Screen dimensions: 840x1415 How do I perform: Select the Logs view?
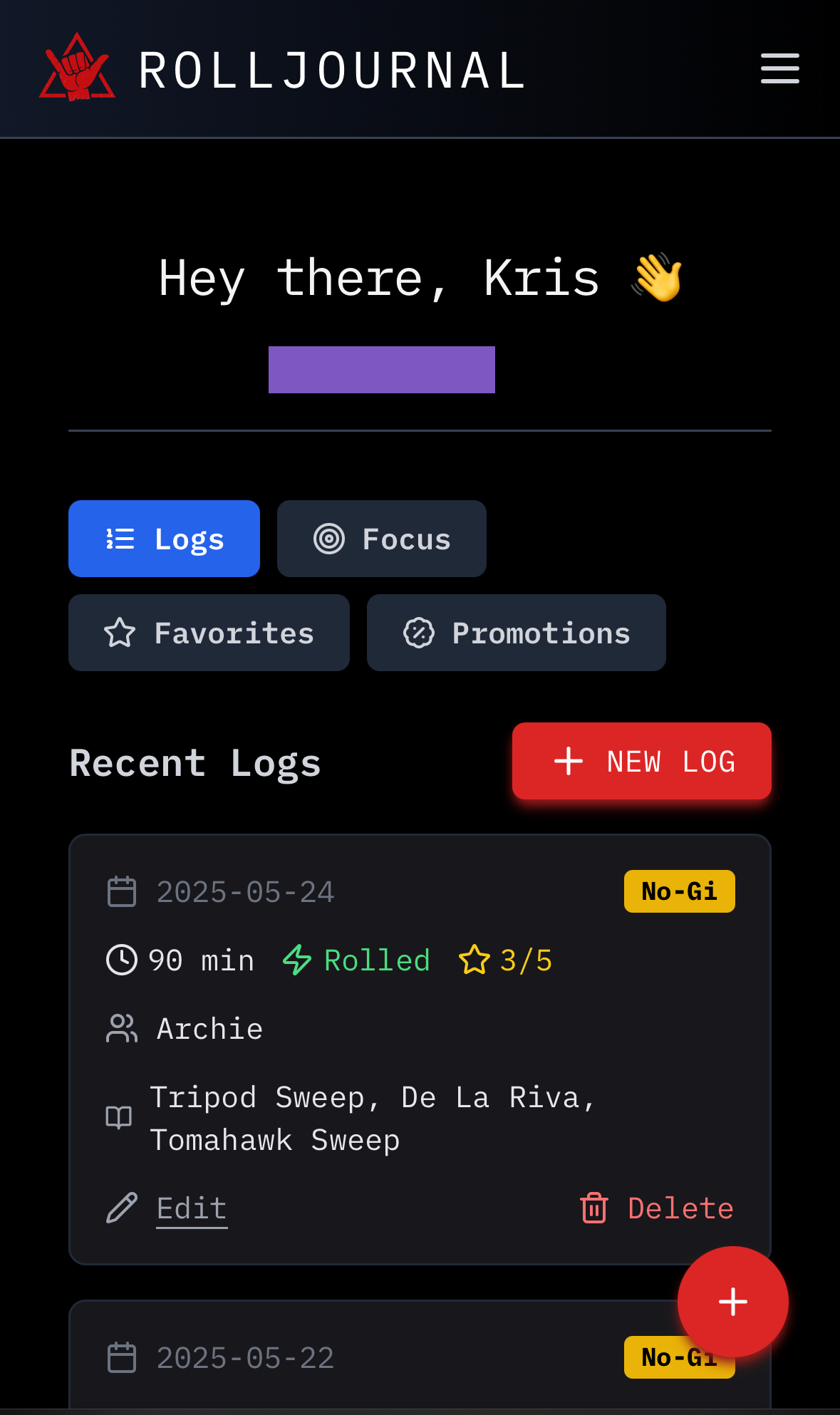(x=164, y=538)
